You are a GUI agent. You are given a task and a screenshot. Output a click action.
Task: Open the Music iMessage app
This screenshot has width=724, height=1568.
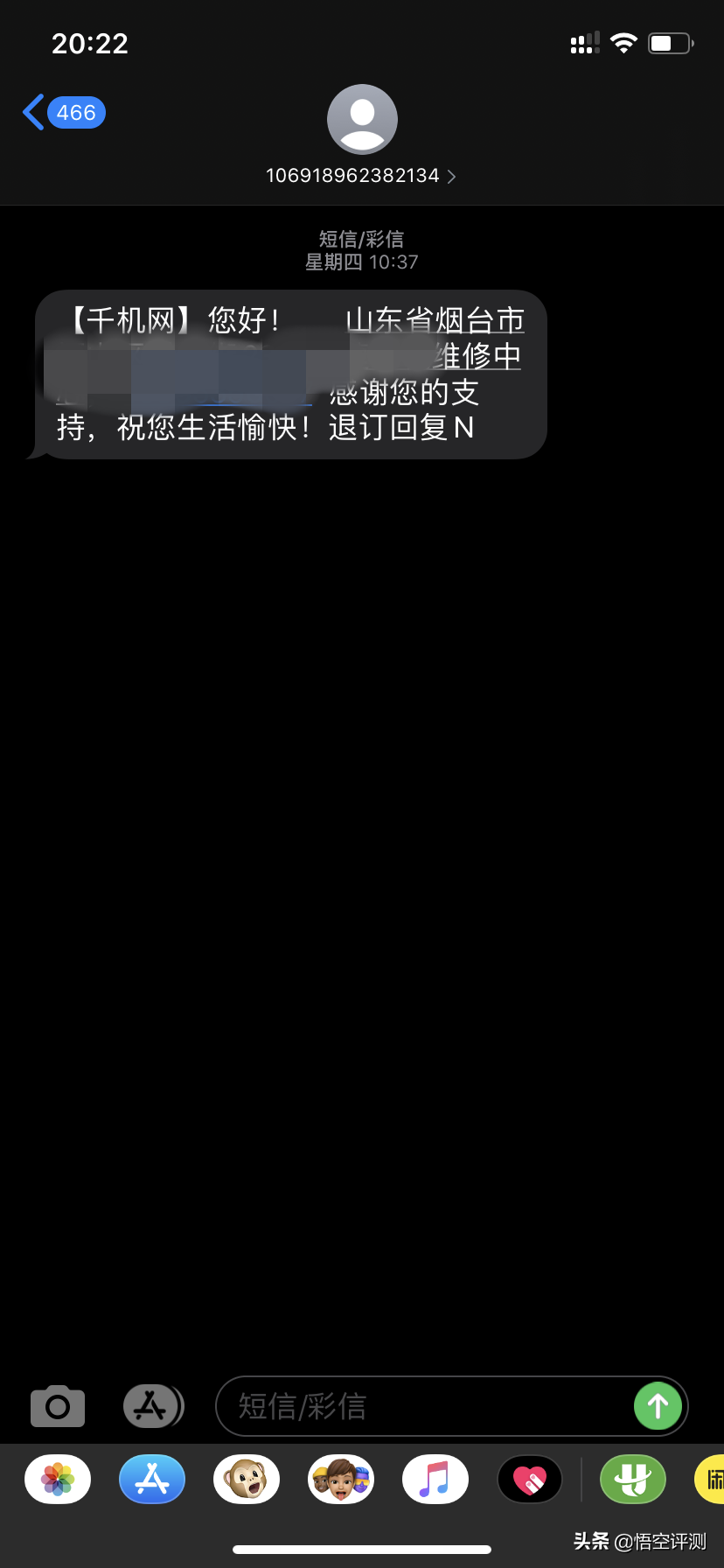pos(435,1480)
